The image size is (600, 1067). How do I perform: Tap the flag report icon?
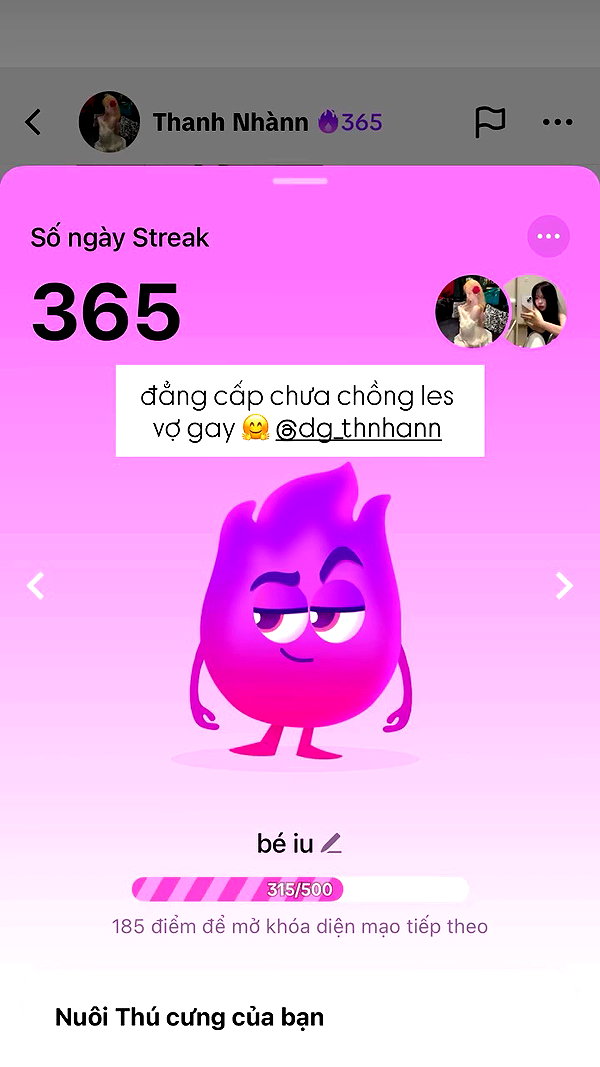tap(490, 122)
